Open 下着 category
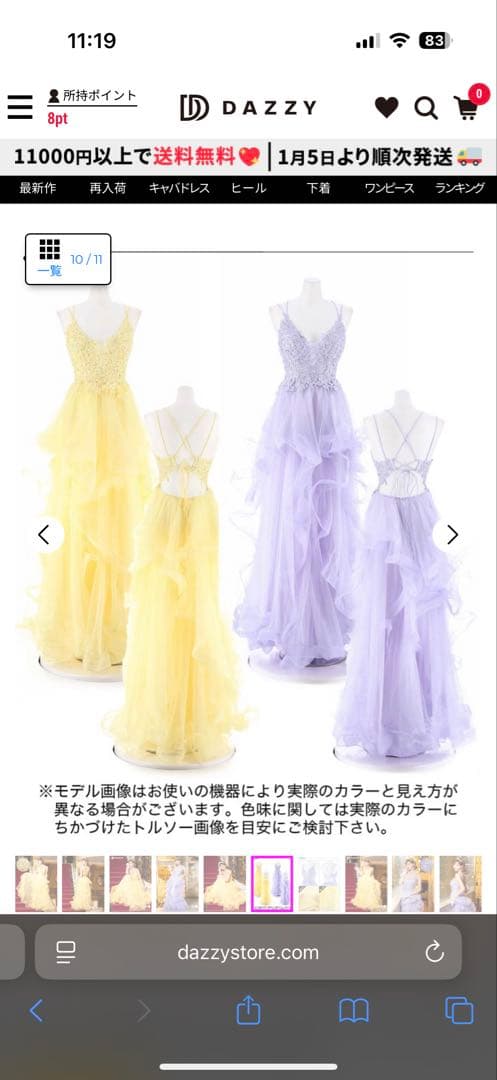The height and width of the screenshot is (1080, 497). point(318,188)
